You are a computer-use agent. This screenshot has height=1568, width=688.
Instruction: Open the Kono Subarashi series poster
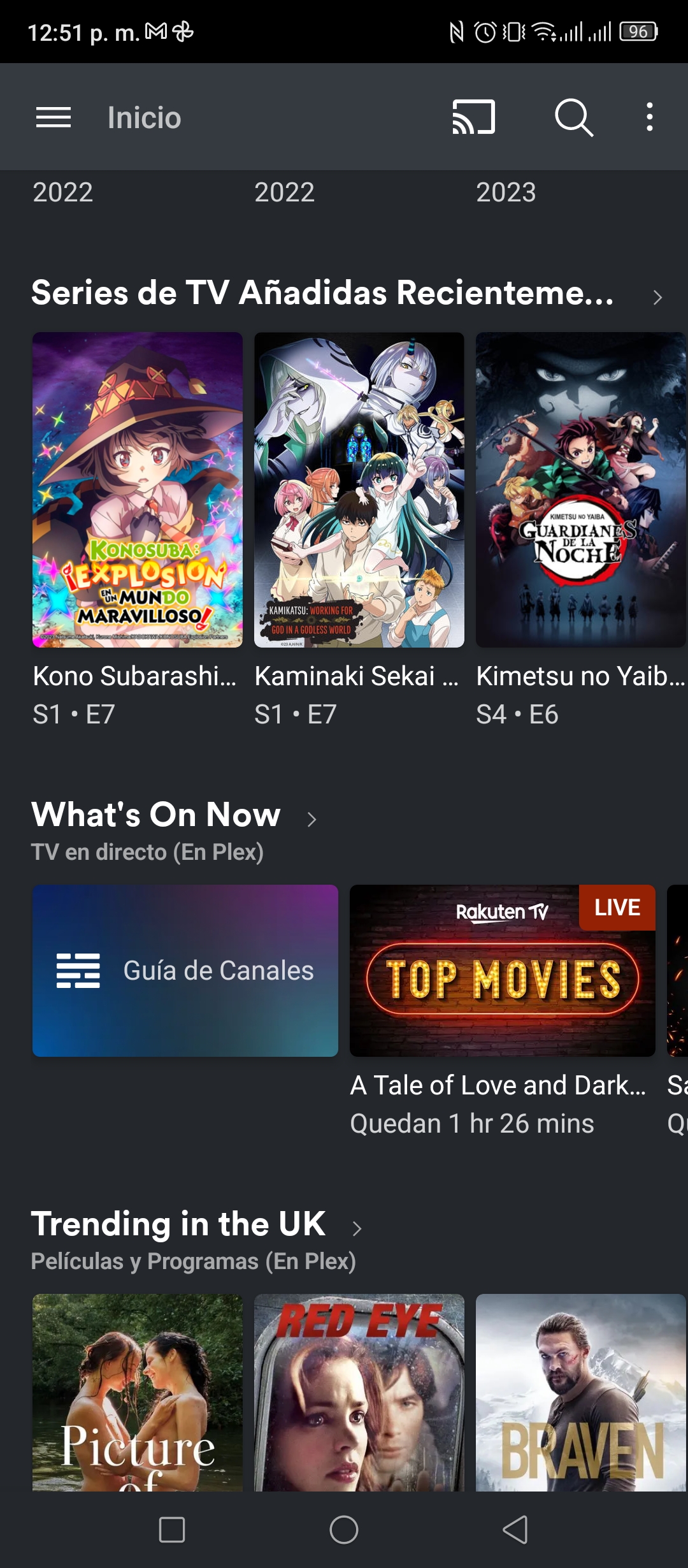point(138,490)
